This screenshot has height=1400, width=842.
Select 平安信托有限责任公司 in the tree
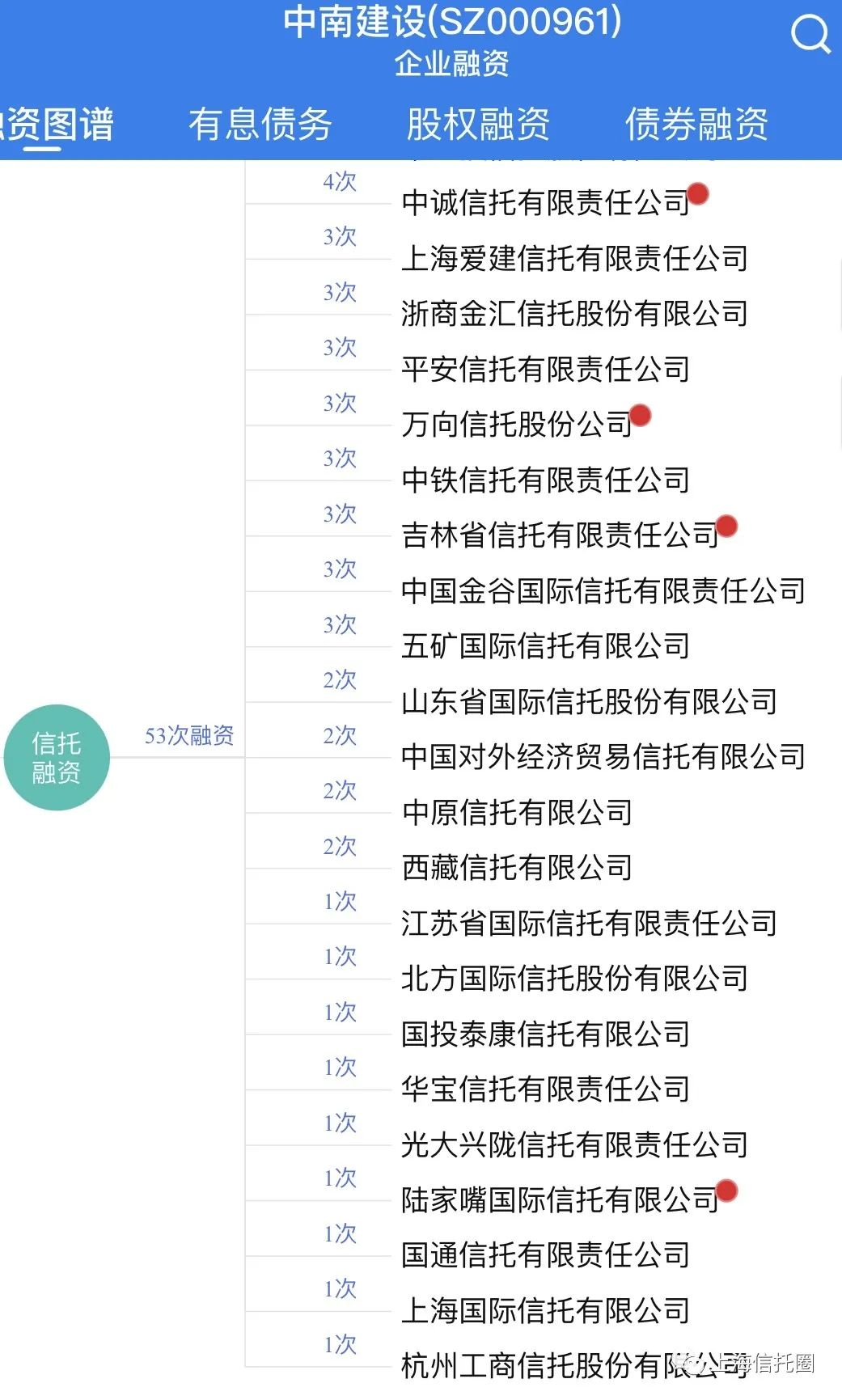pyautogui.click(x=546, y=369)
